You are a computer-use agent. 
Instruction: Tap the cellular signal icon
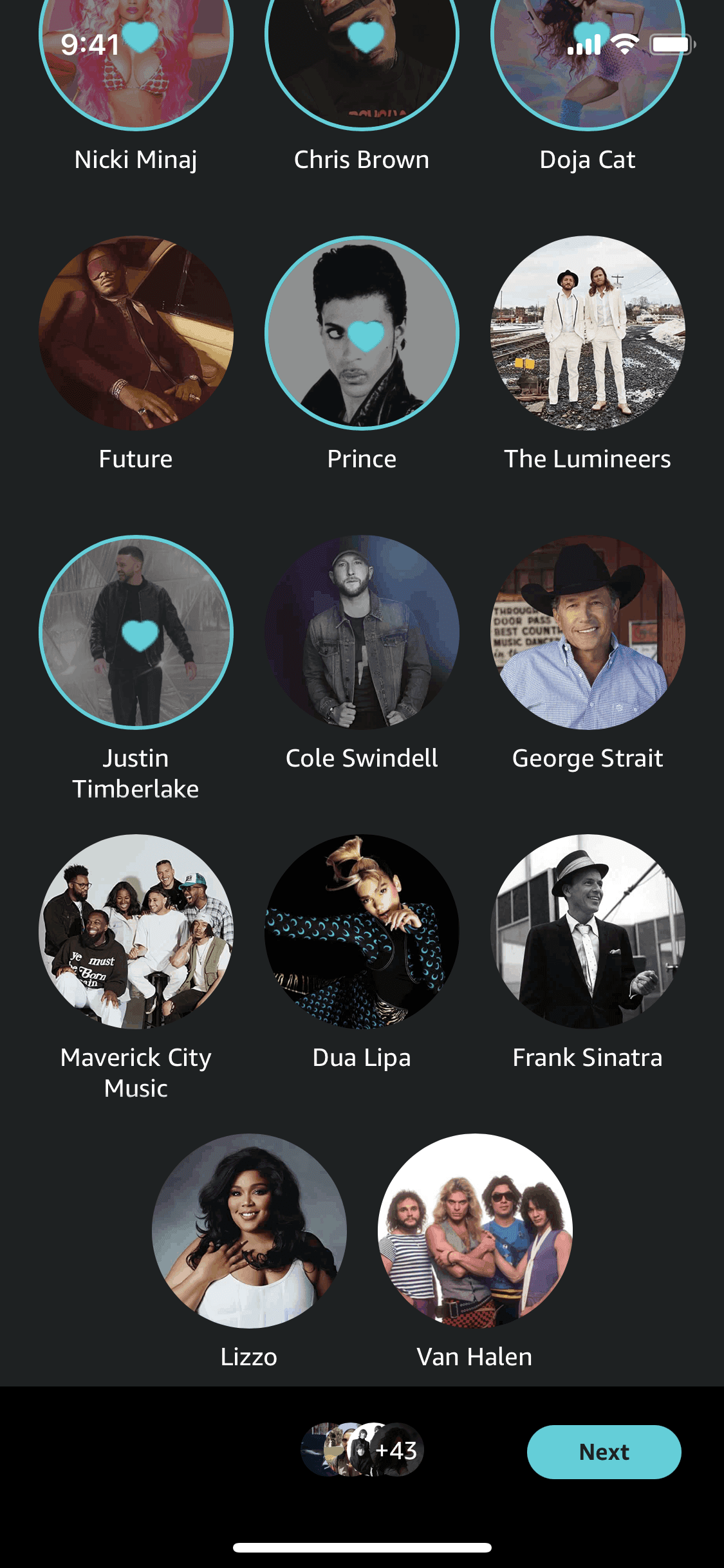[x=584, y=44]
